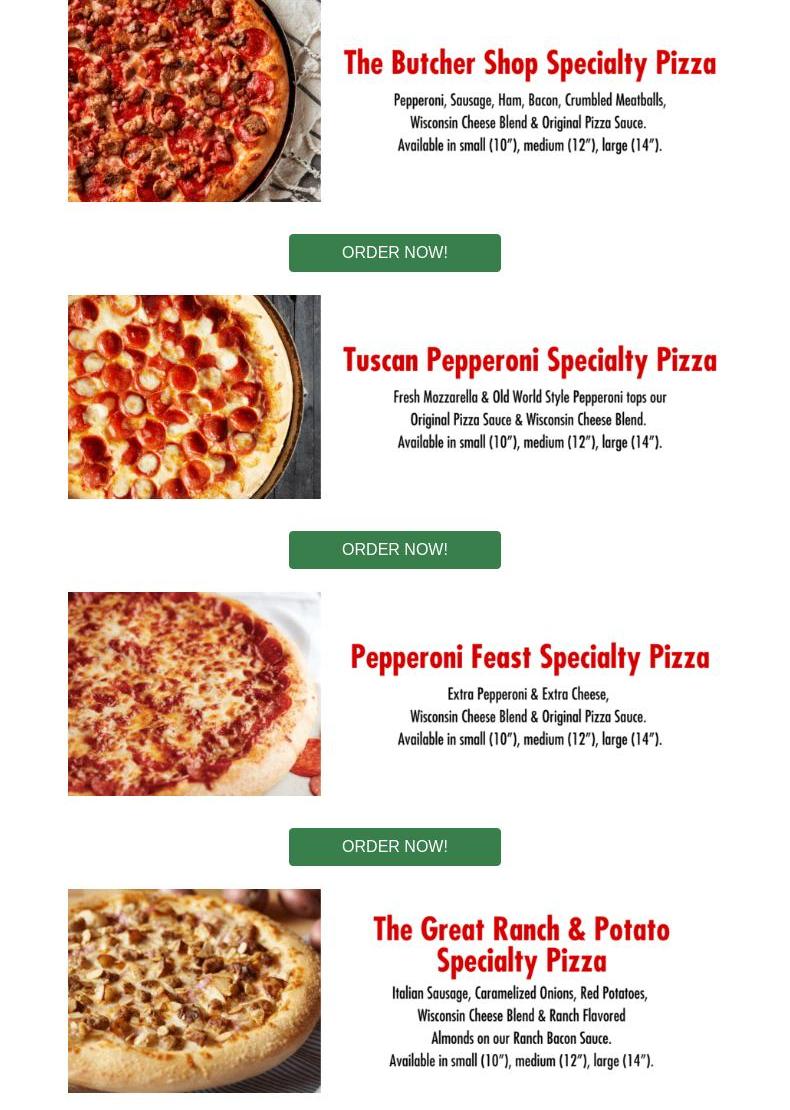Order the Butcher Shop Specialty Pizza now
Screen dimensions: 790x1110
point(394,253)
